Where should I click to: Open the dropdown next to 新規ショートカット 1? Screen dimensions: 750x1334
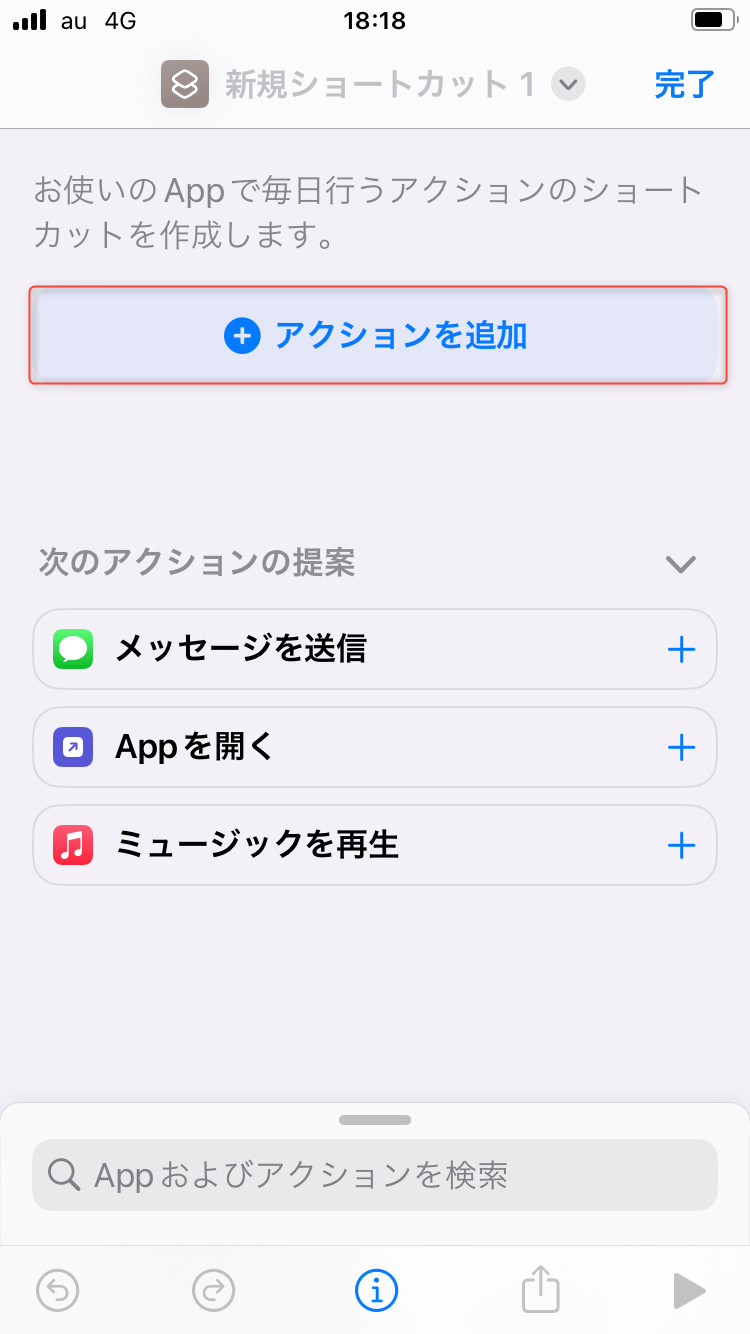pos(568,84)
